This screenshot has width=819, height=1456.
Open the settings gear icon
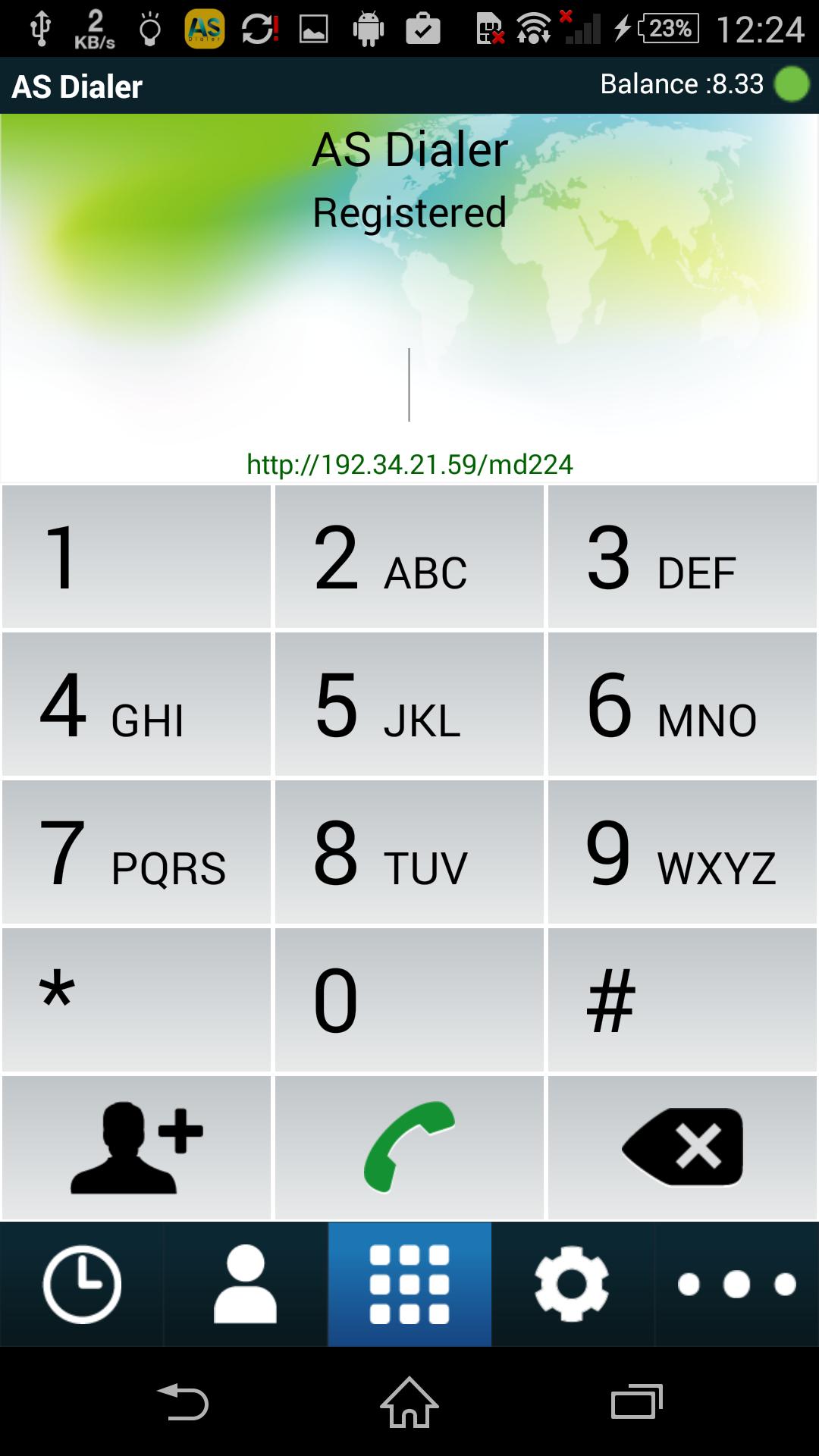tap(573, 1284)
